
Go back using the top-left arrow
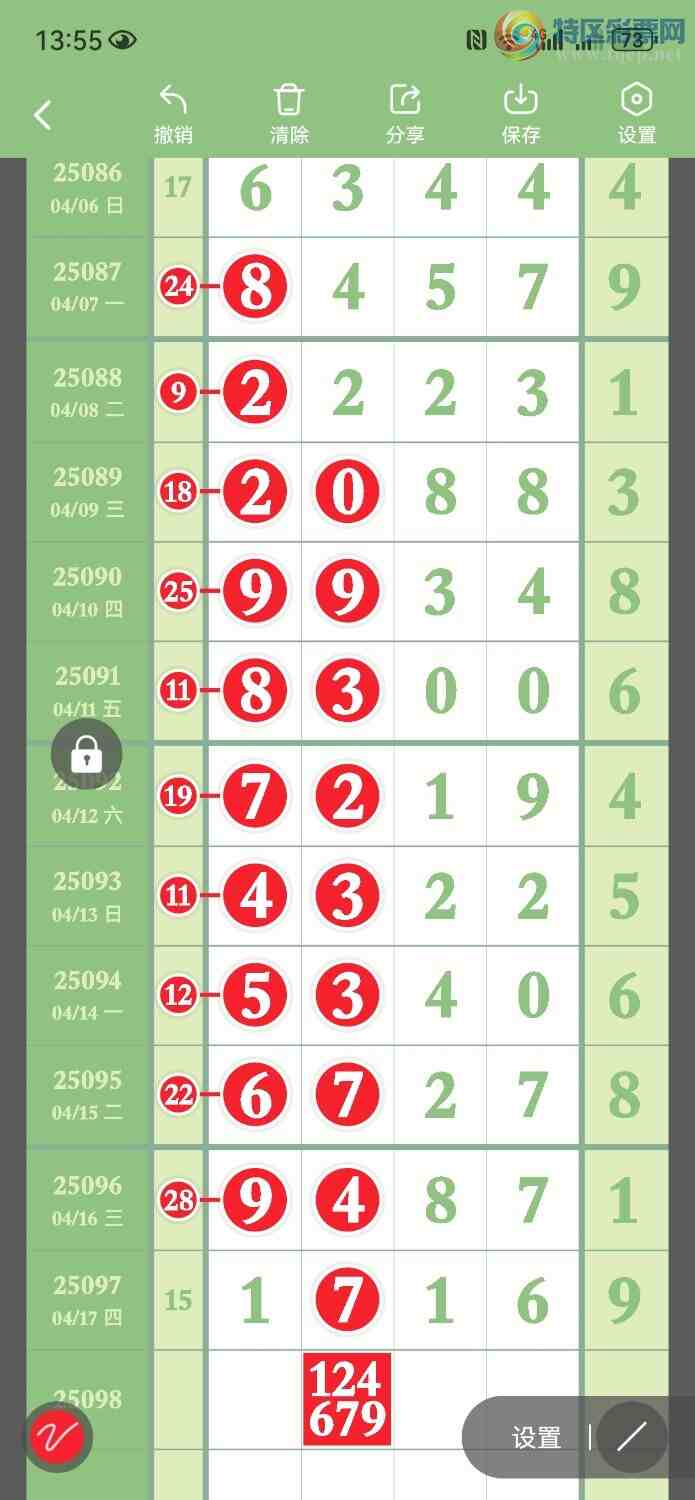pyautogui.click(x=42, y=115)
